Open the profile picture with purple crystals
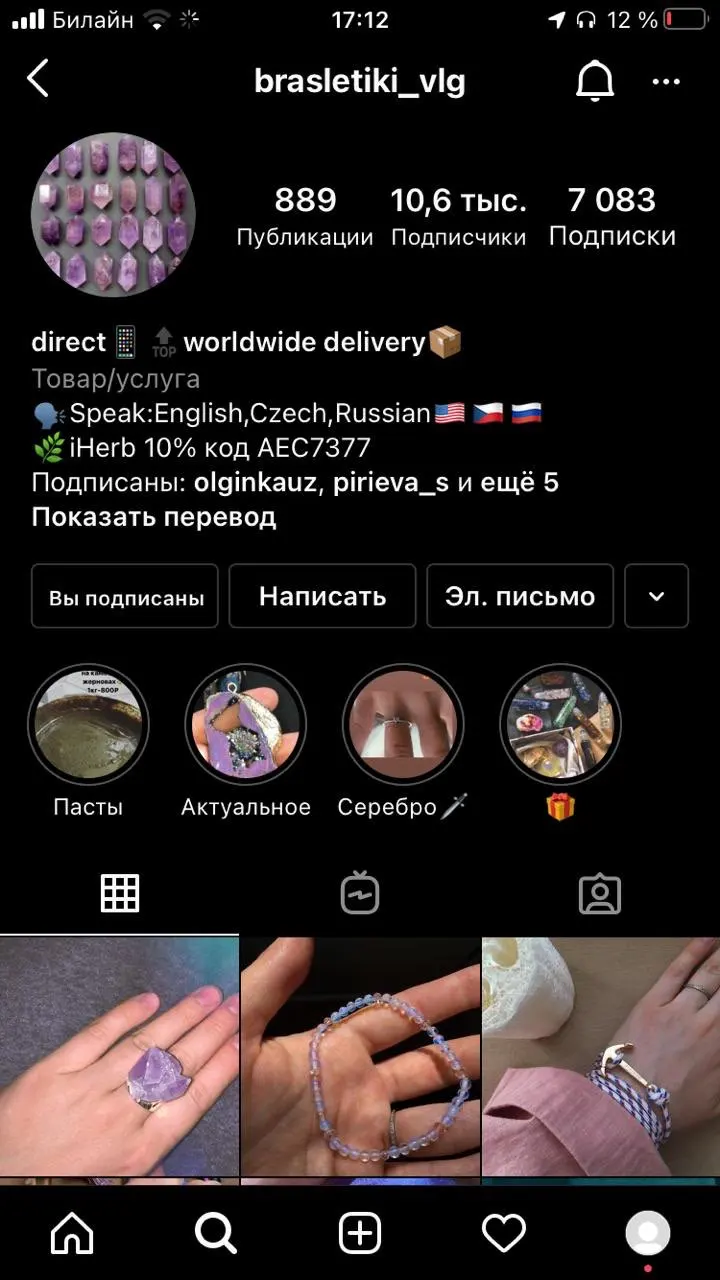Screen dimensions: 720x1280 pos(113,216)
